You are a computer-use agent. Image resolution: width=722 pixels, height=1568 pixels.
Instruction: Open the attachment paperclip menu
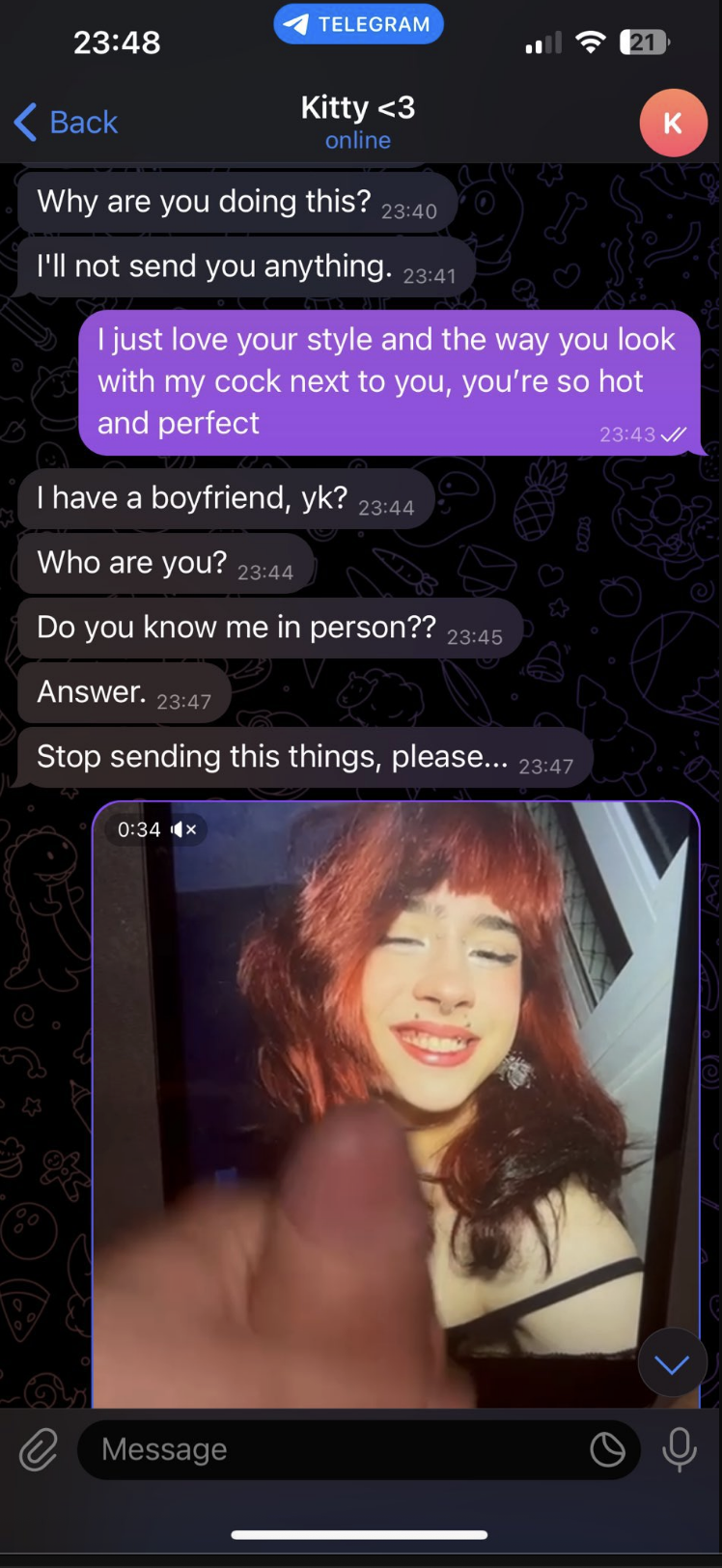(39, 1449)
